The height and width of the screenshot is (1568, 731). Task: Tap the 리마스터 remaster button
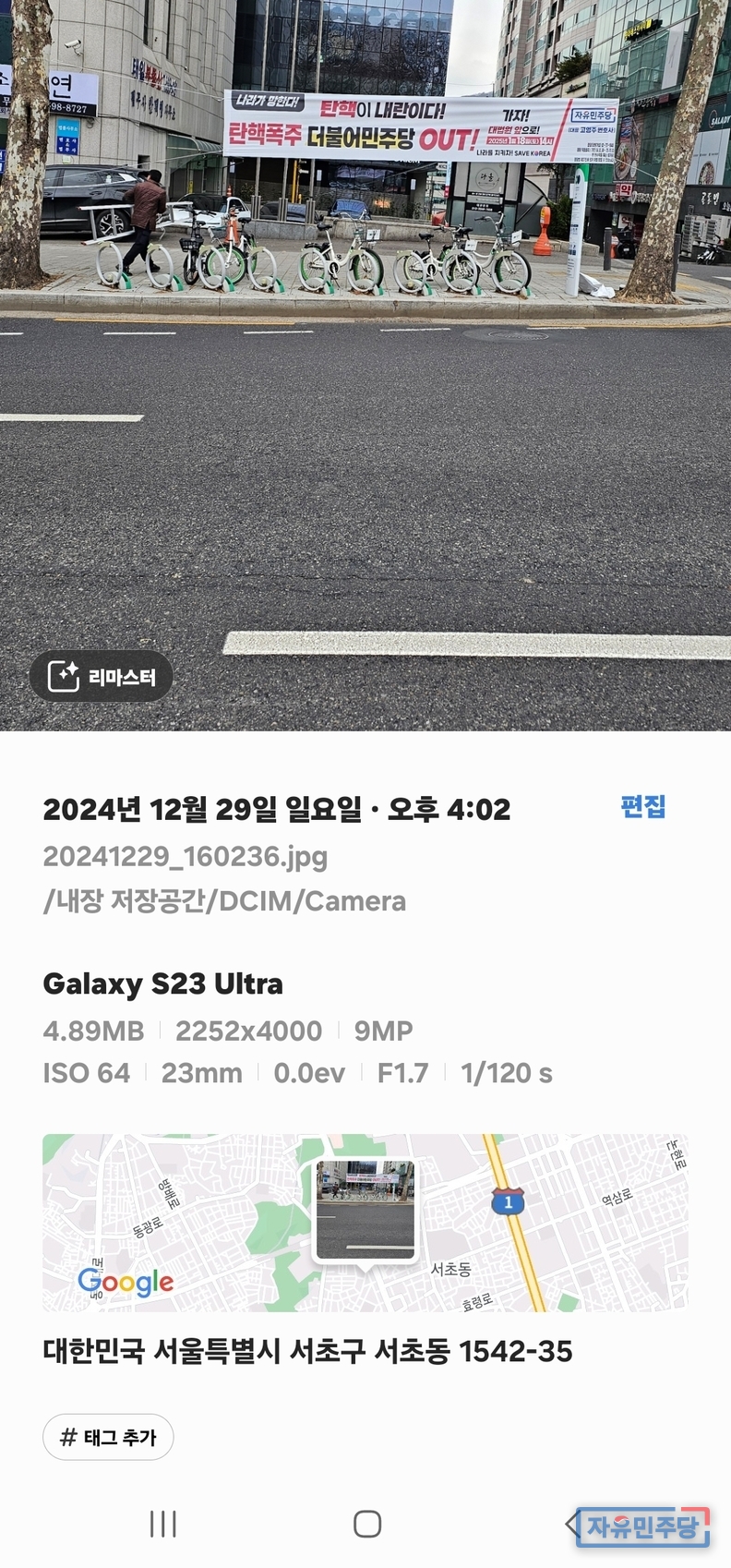(x=102, y=677)
